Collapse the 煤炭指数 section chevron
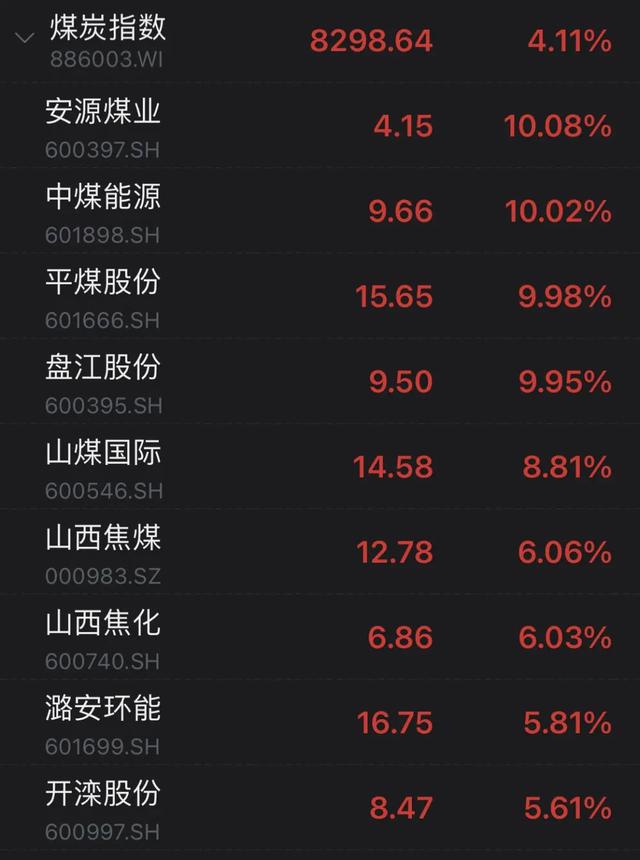Image resolution: width=640 pixels, height=860 pixels. (x=24, y=39)
